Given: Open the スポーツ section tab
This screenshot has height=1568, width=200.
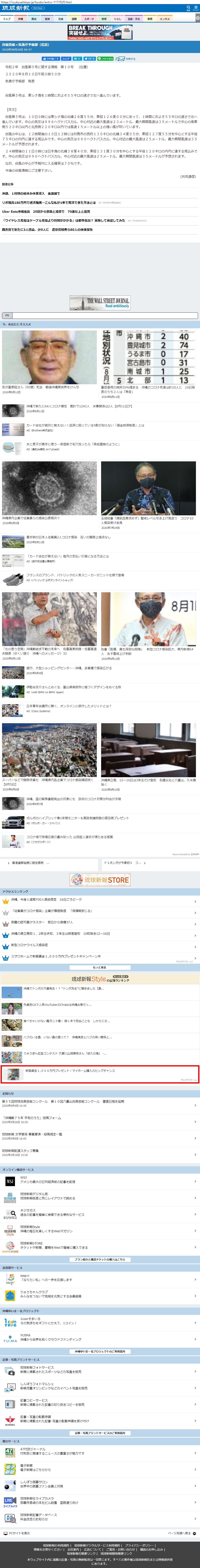Looking at the screenshot, I should tap(89, 19).
